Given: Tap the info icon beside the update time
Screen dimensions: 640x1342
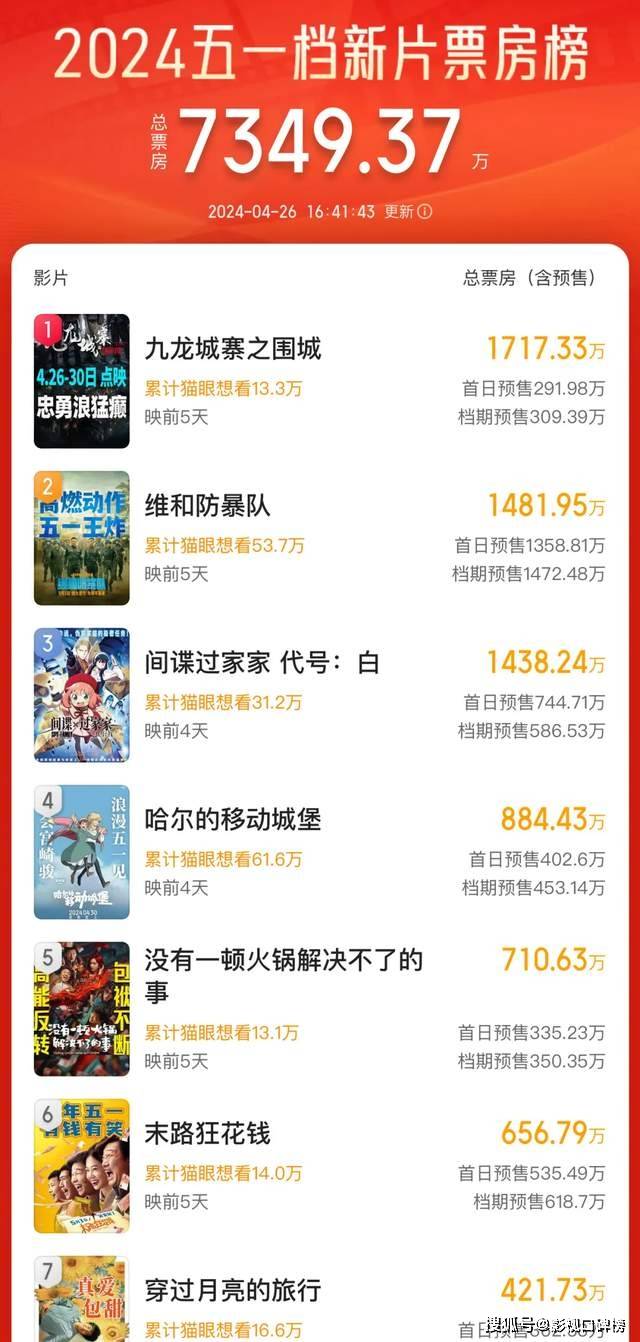Looking at the screenshot, I should tap(425, 212).
